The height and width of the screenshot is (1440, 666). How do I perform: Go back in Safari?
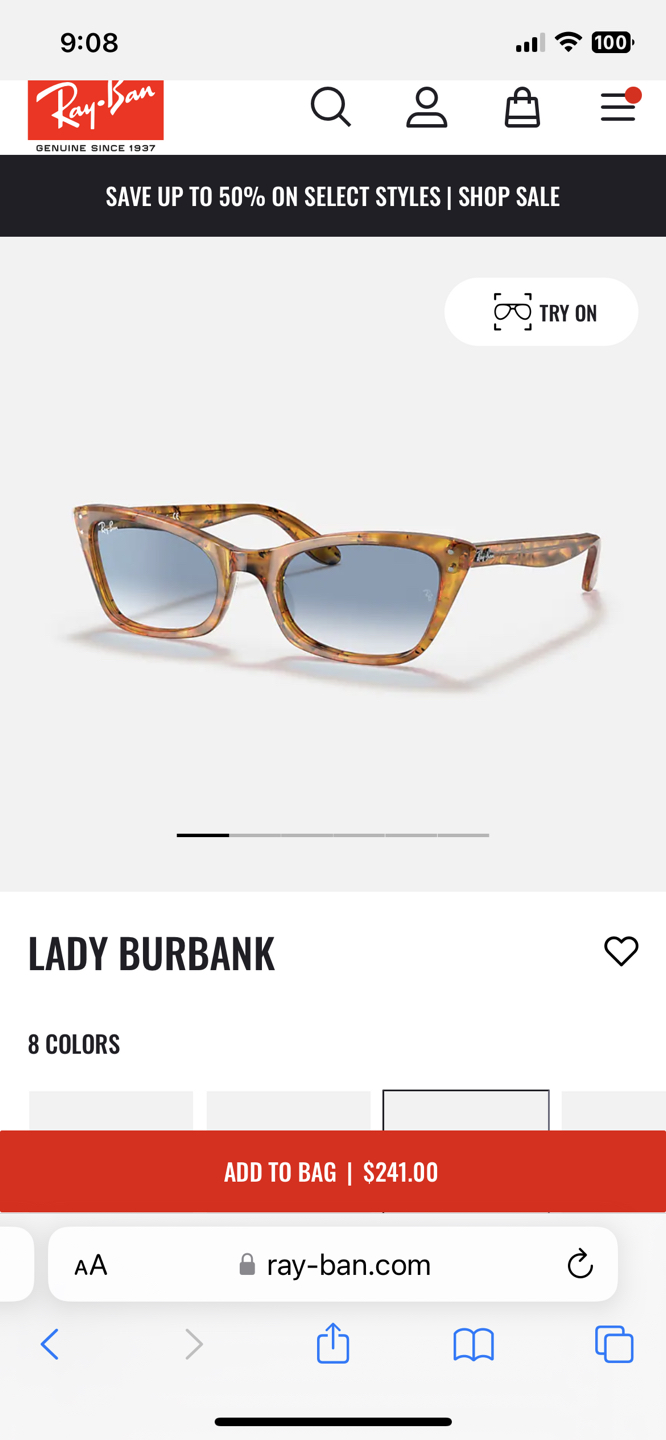(x=49, y=1344)
